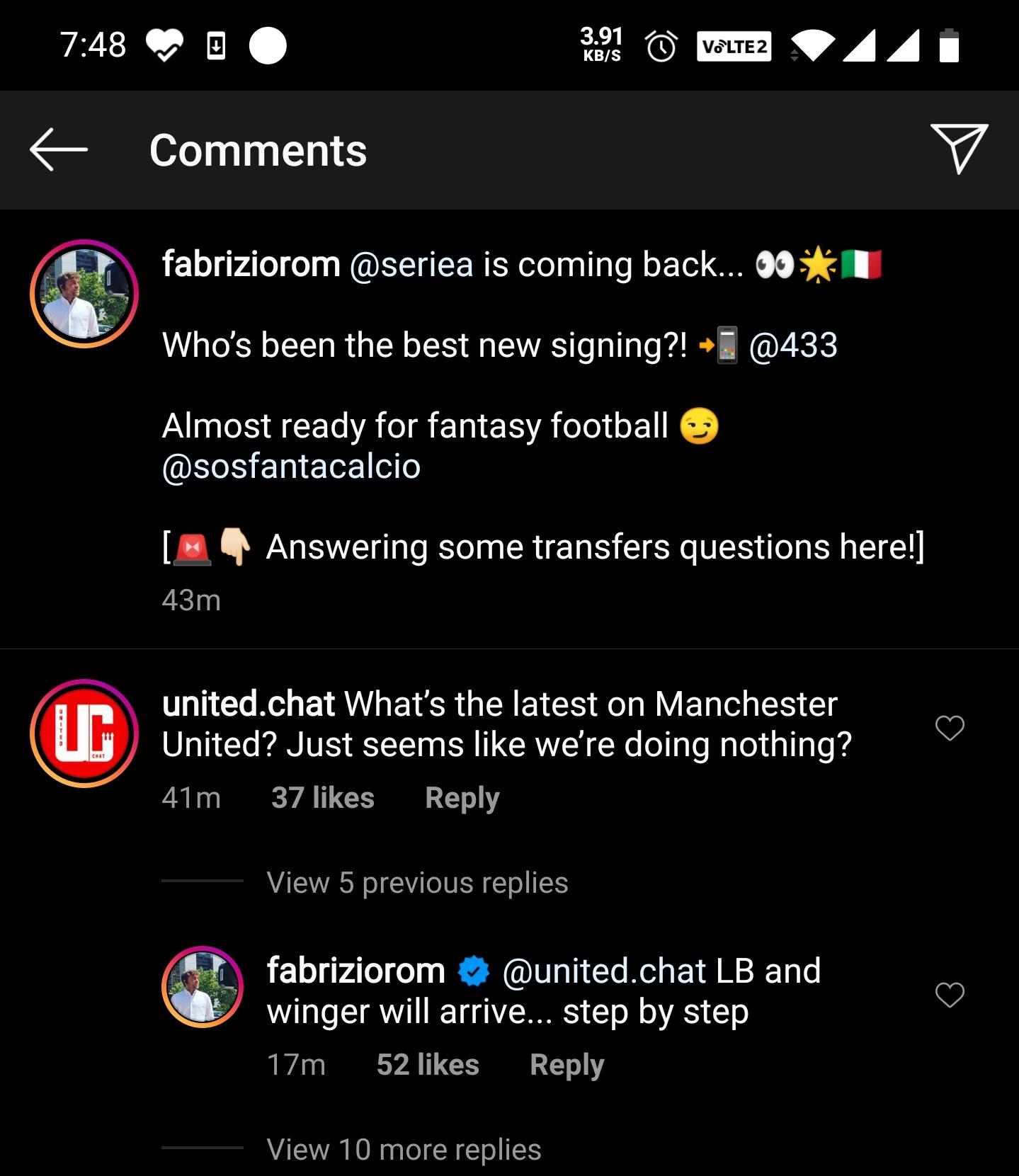Open the united.chat username on the comment
Screen dimensions: 1019x1176
248,704
